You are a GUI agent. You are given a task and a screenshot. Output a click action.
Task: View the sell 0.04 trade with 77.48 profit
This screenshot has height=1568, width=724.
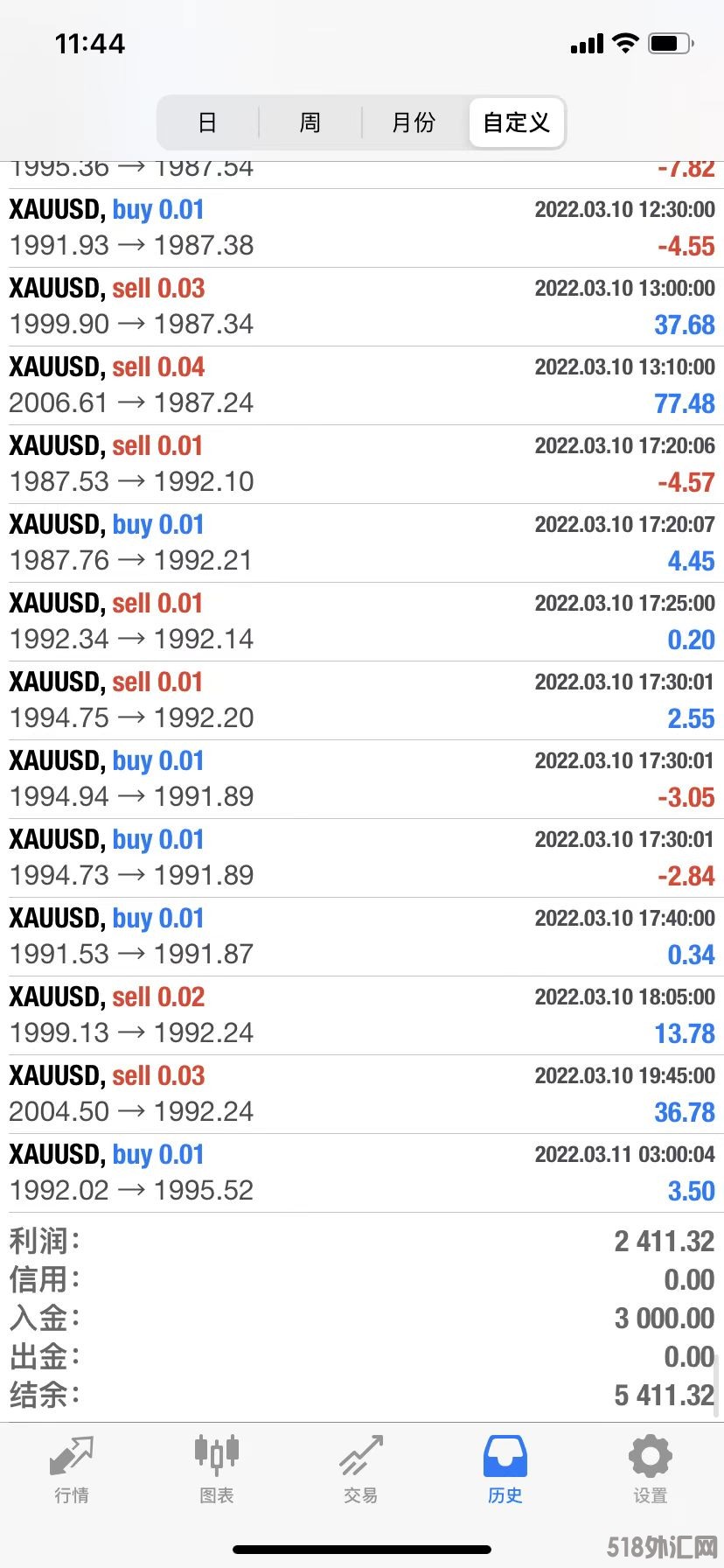(362, 386)
